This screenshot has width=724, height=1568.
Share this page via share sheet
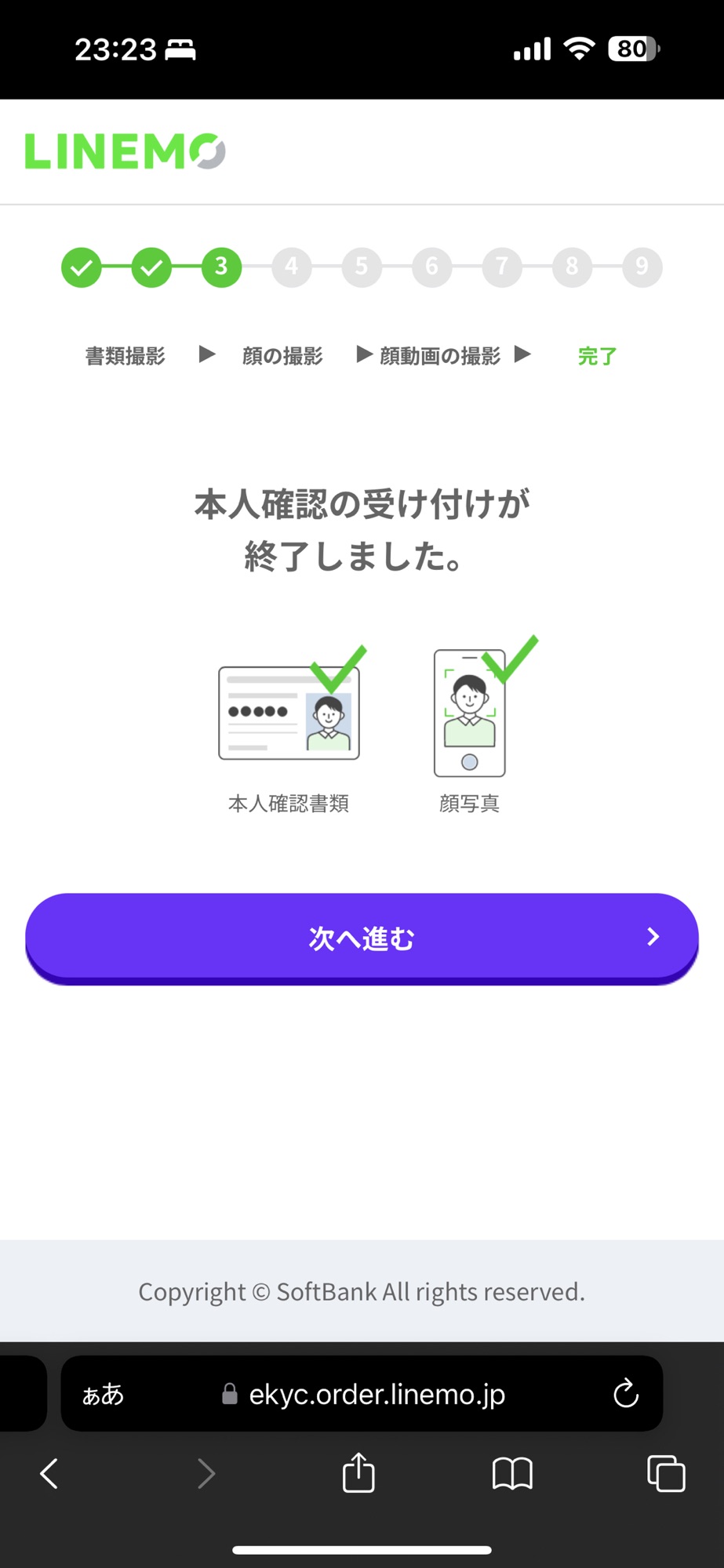(x=358, y=1473)
